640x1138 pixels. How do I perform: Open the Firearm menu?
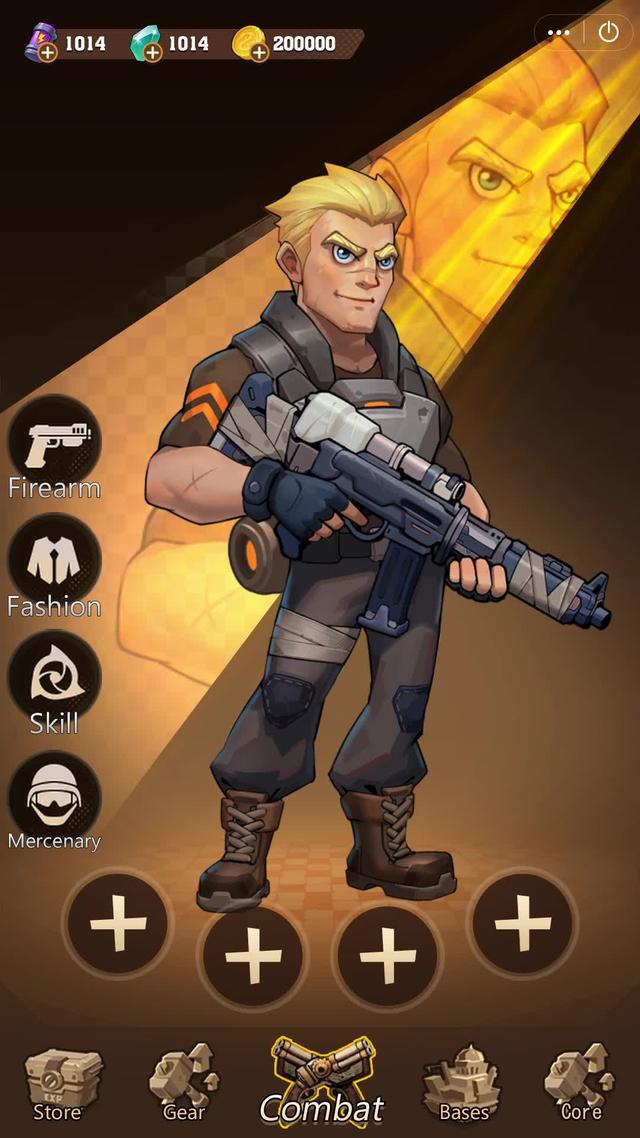tap(55, 443)
